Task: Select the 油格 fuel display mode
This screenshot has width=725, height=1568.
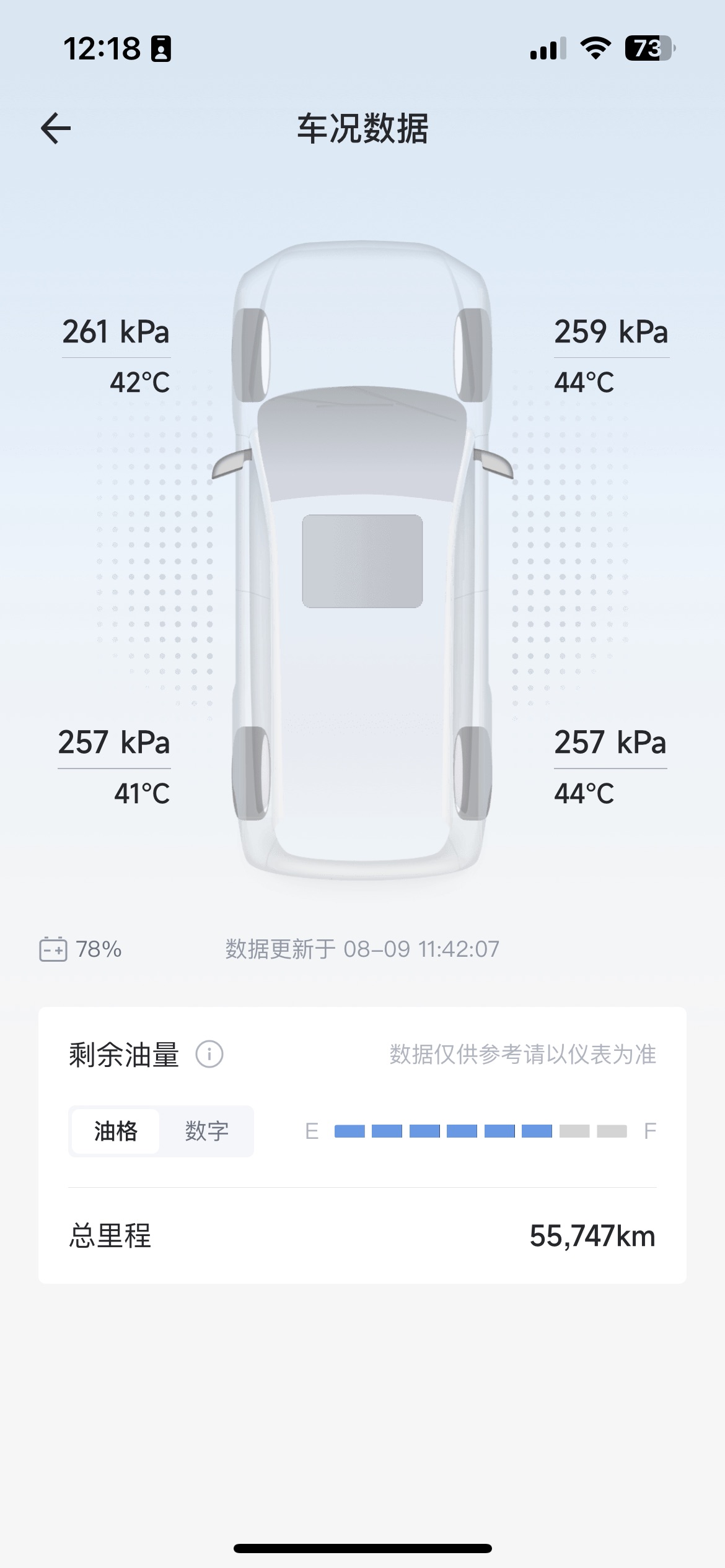Action: point(116,1131)
